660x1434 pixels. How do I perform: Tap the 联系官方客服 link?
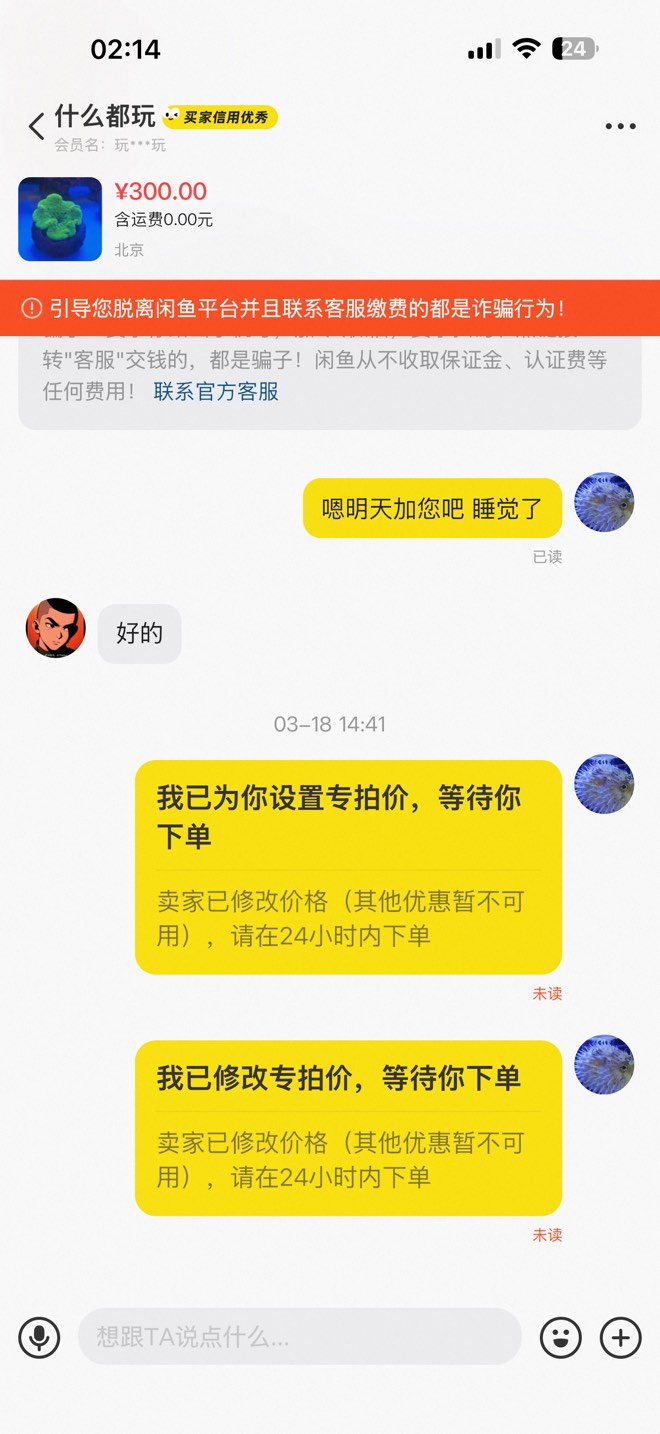[216, 391]
